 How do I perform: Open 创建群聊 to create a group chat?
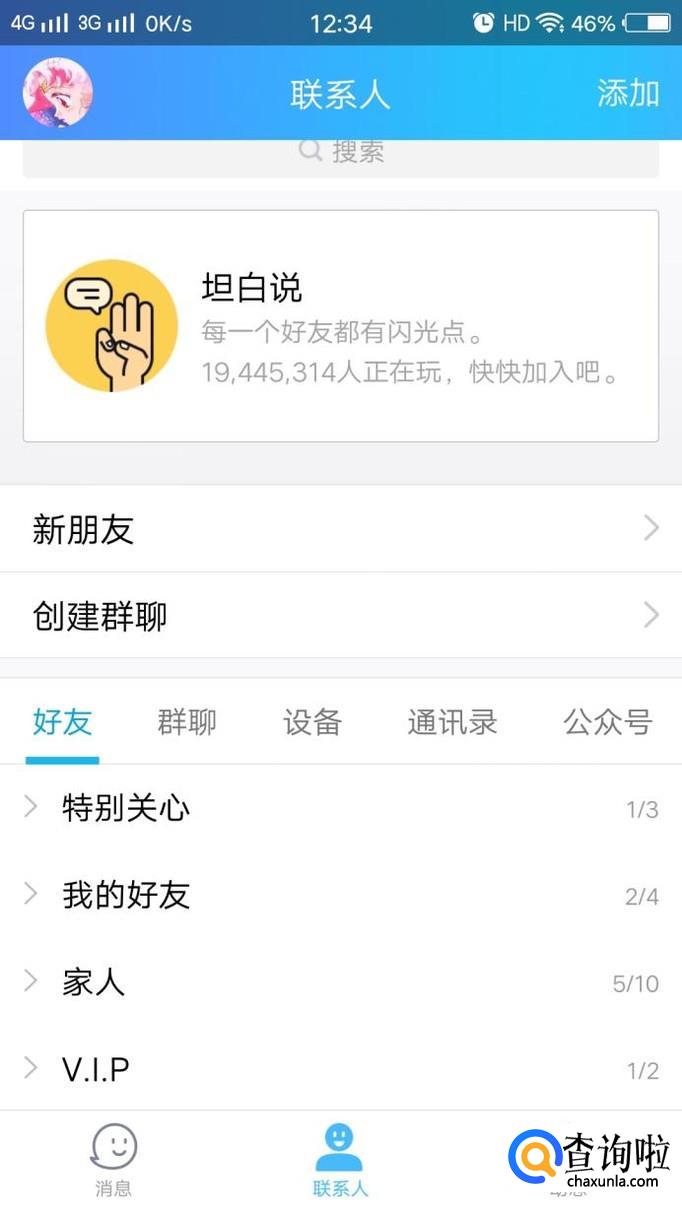[340, 615]
